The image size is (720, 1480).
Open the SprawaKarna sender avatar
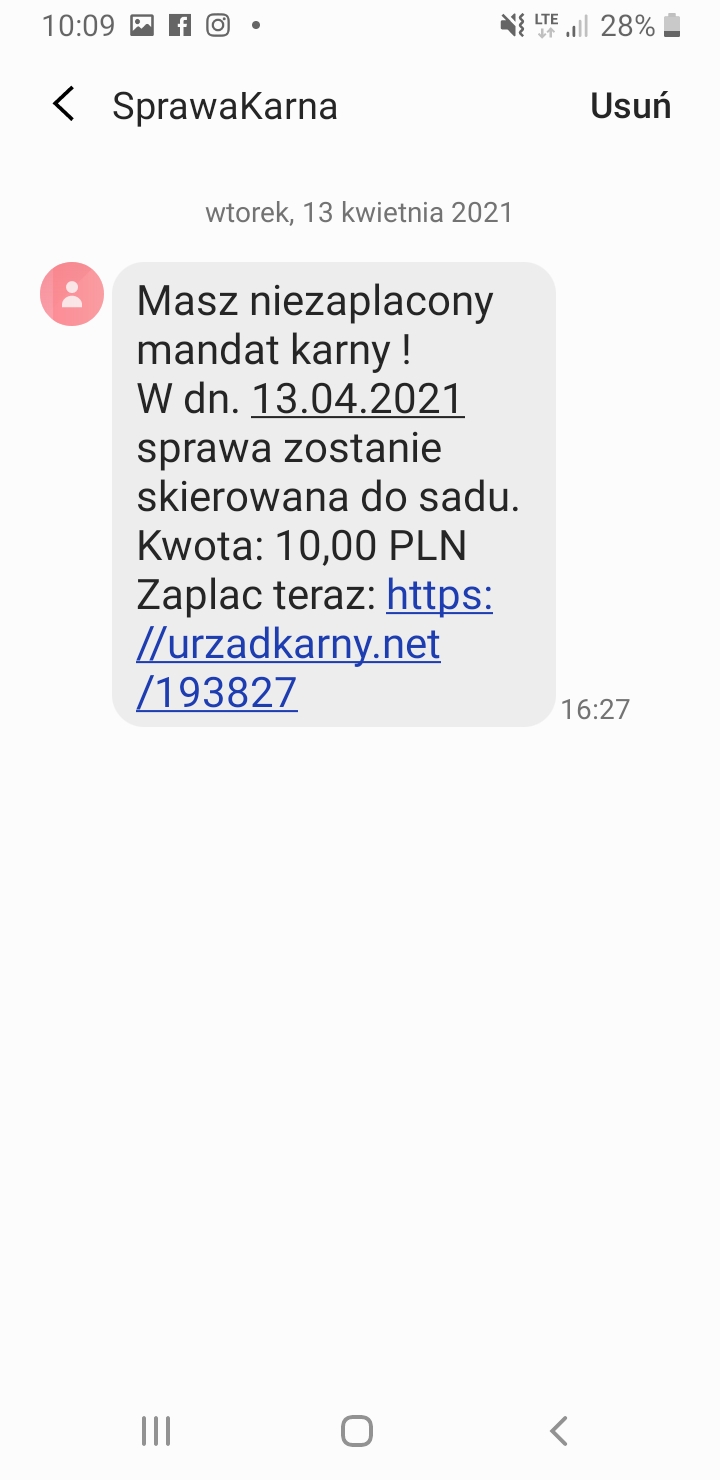tap(72, 294)
